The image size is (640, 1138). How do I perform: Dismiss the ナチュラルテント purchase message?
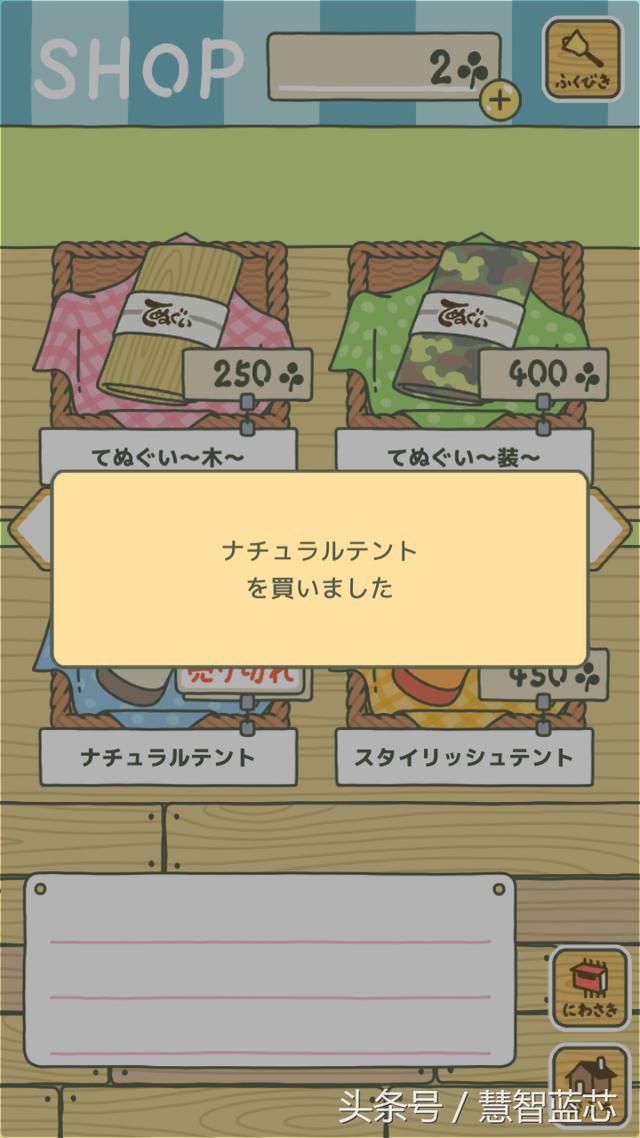[x=319, y=568]
